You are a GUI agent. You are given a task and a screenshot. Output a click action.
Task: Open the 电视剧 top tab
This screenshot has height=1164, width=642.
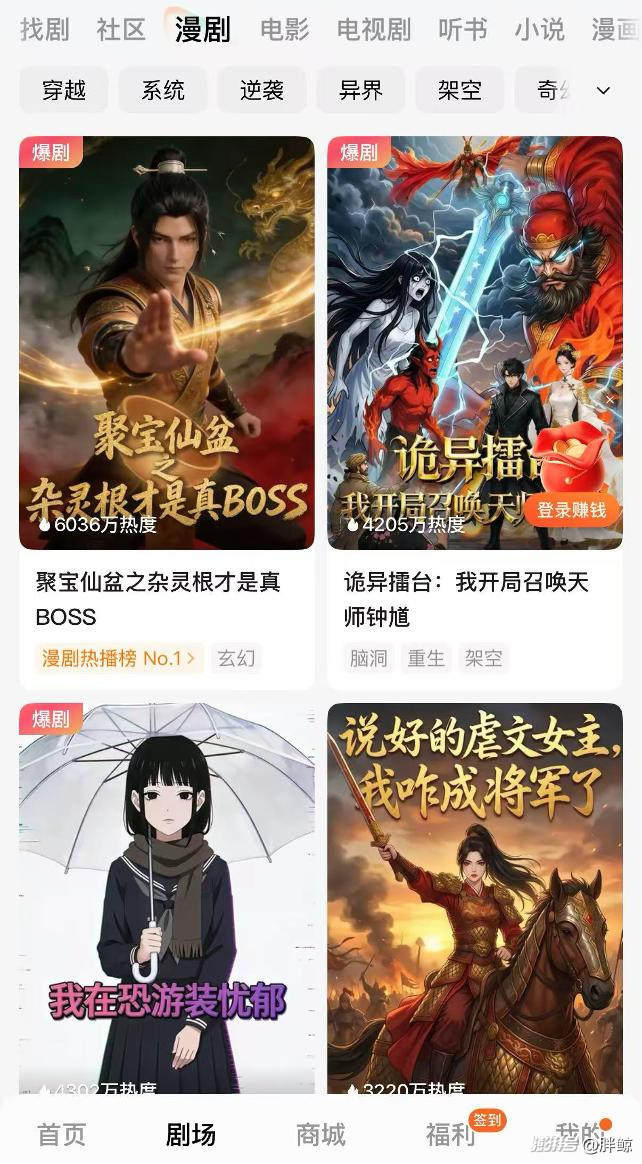tap(373, 30)
